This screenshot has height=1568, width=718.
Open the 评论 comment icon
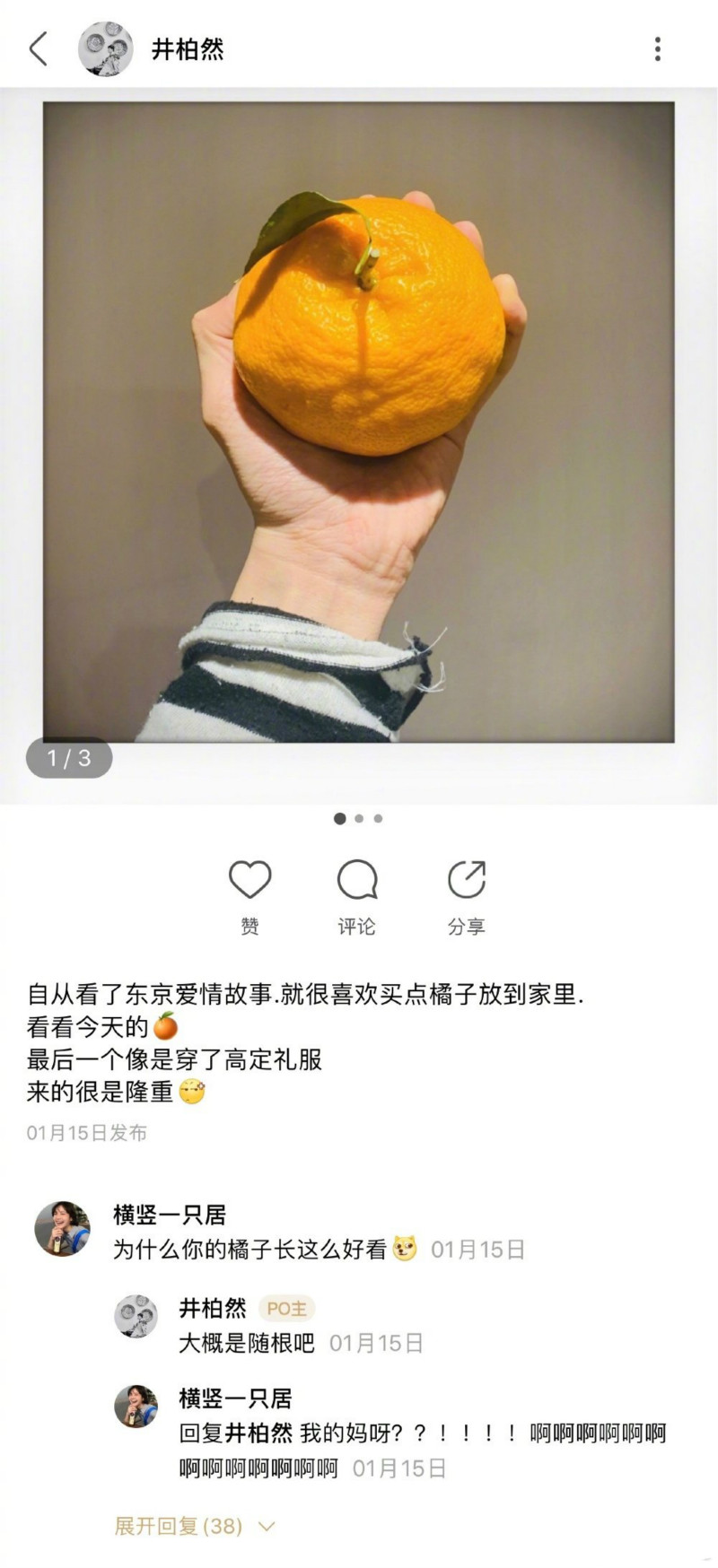tap(356, 880)
